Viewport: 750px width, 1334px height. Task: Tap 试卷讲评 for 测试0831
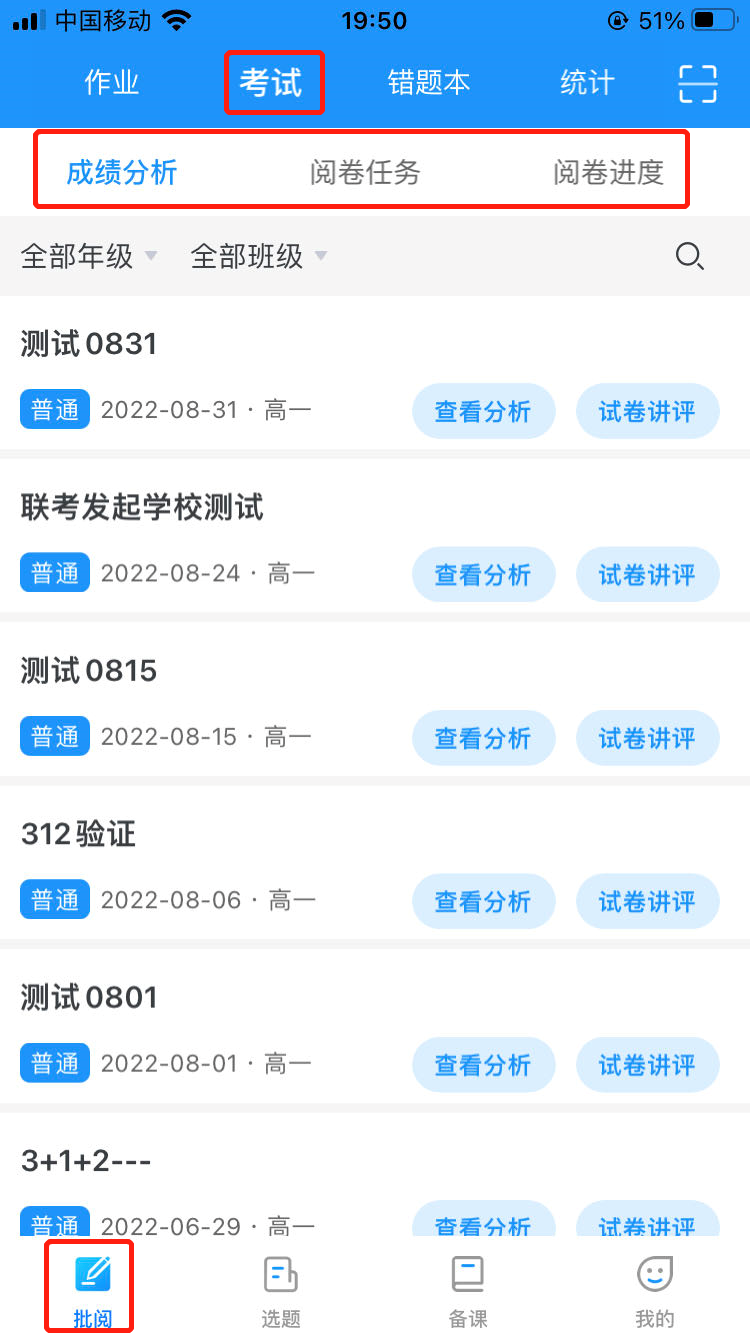point(647,411)
